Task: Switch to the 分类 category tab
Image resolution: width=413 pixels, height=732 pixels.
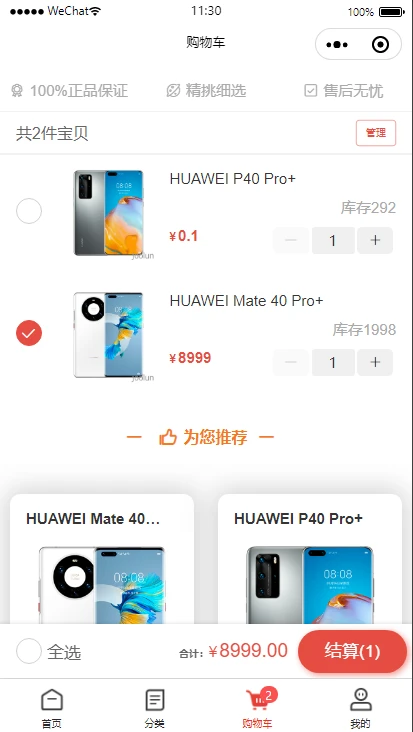Action: click(x=154, y=709)
